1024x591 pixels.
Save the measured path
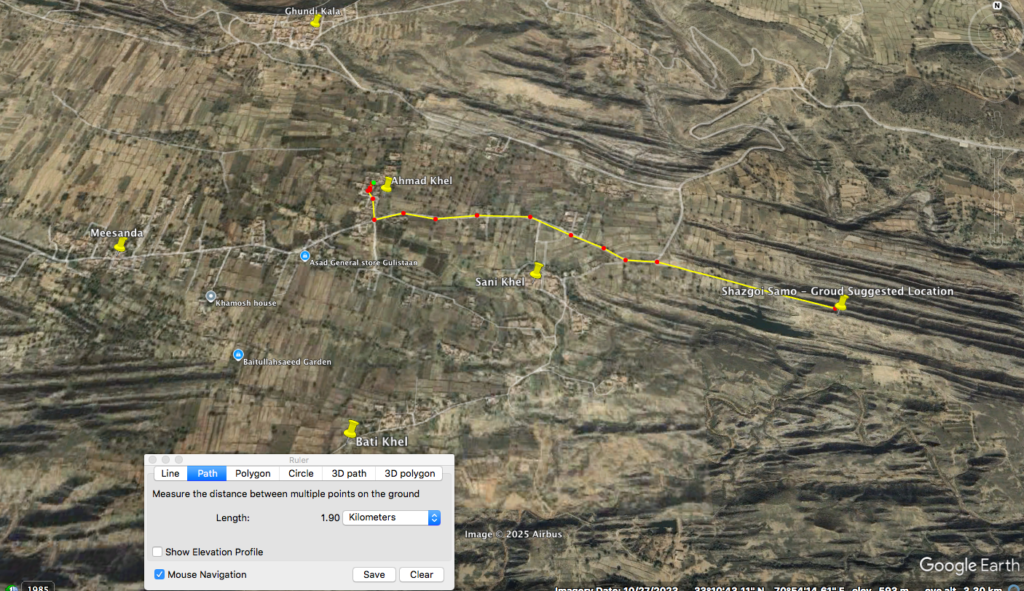click(x=373, y=574)
